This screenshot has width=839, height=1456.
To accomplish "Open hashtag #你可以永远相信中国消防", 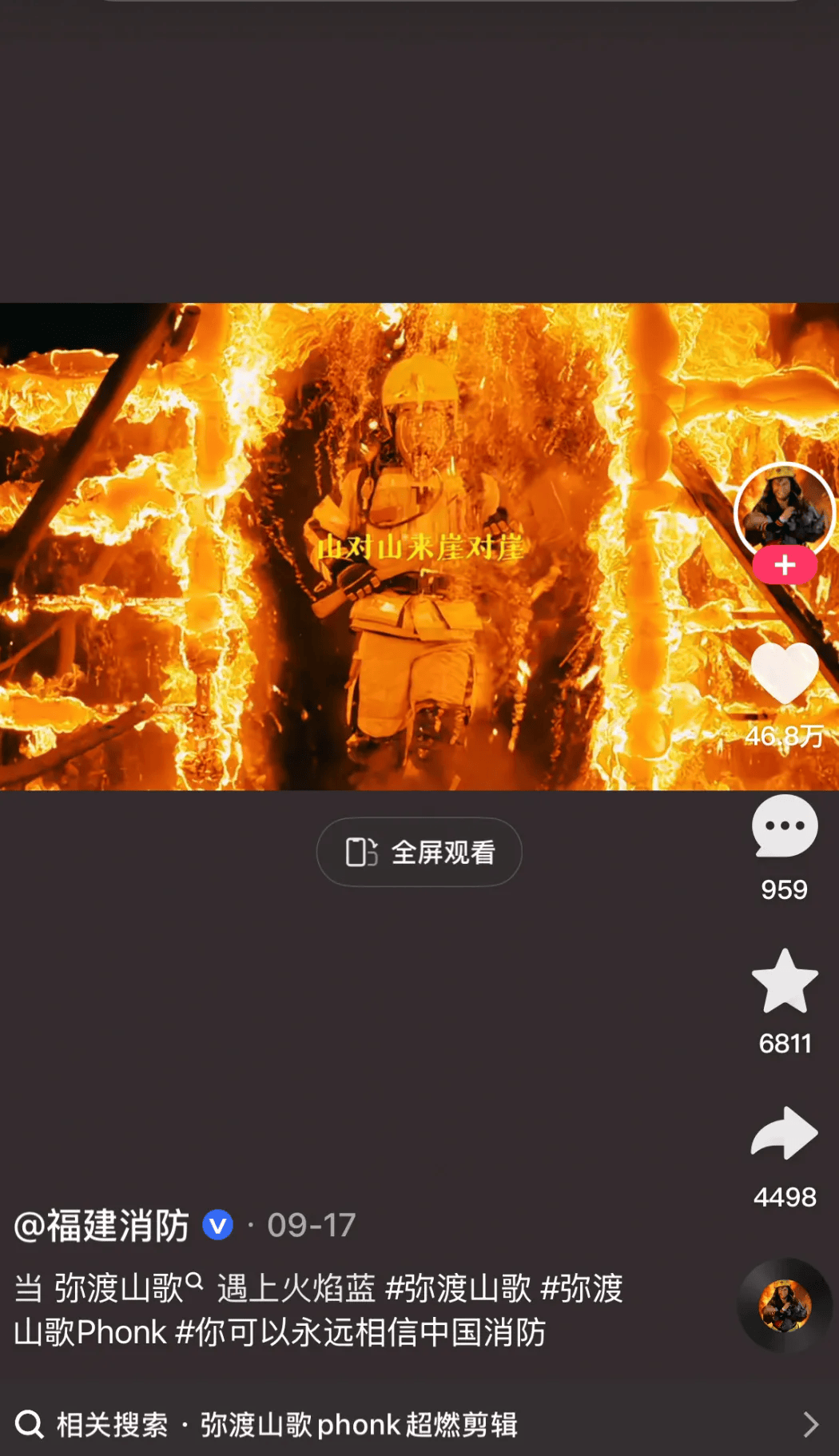I will pyautogui.click(x=360, y=1333).
